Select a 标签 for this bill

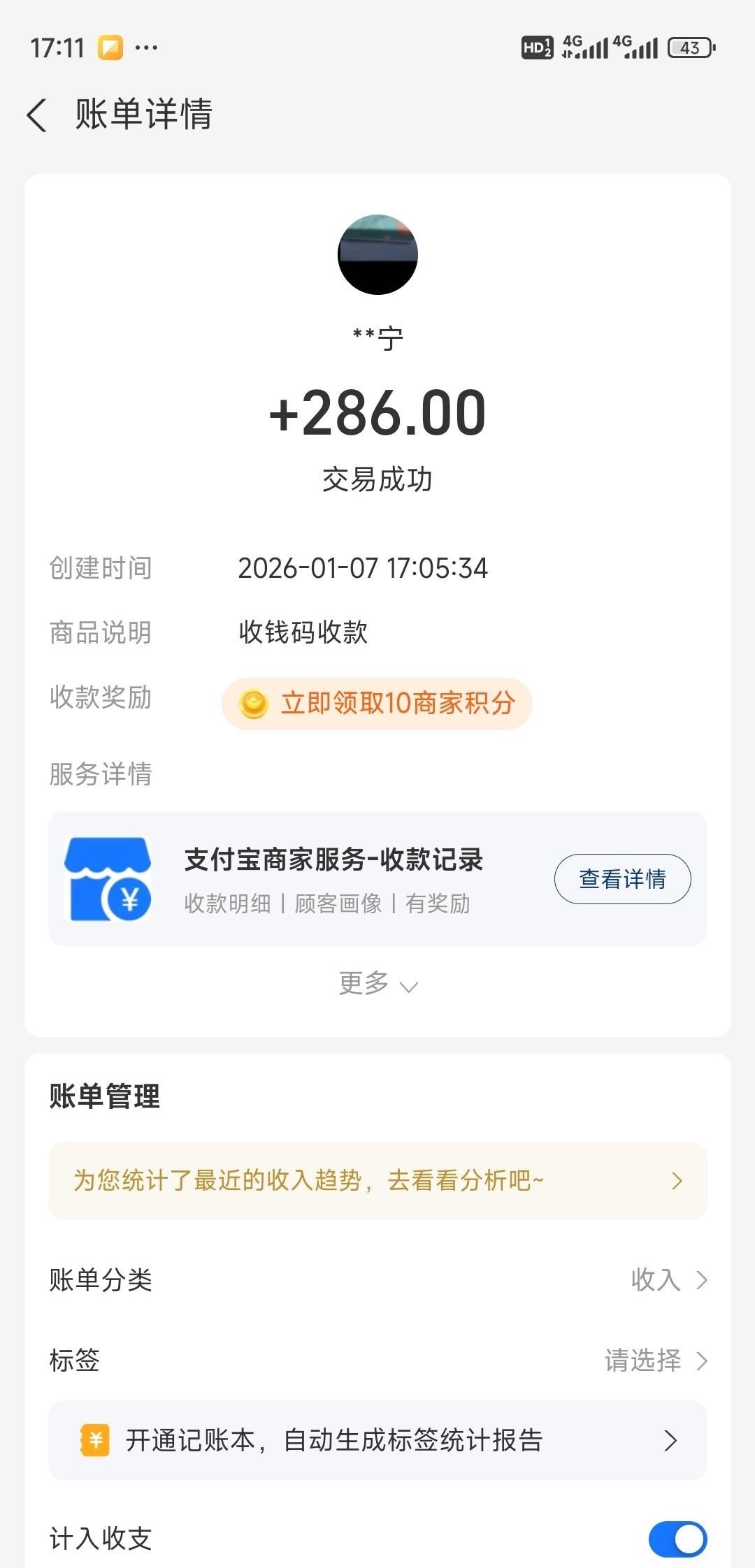655,1360
